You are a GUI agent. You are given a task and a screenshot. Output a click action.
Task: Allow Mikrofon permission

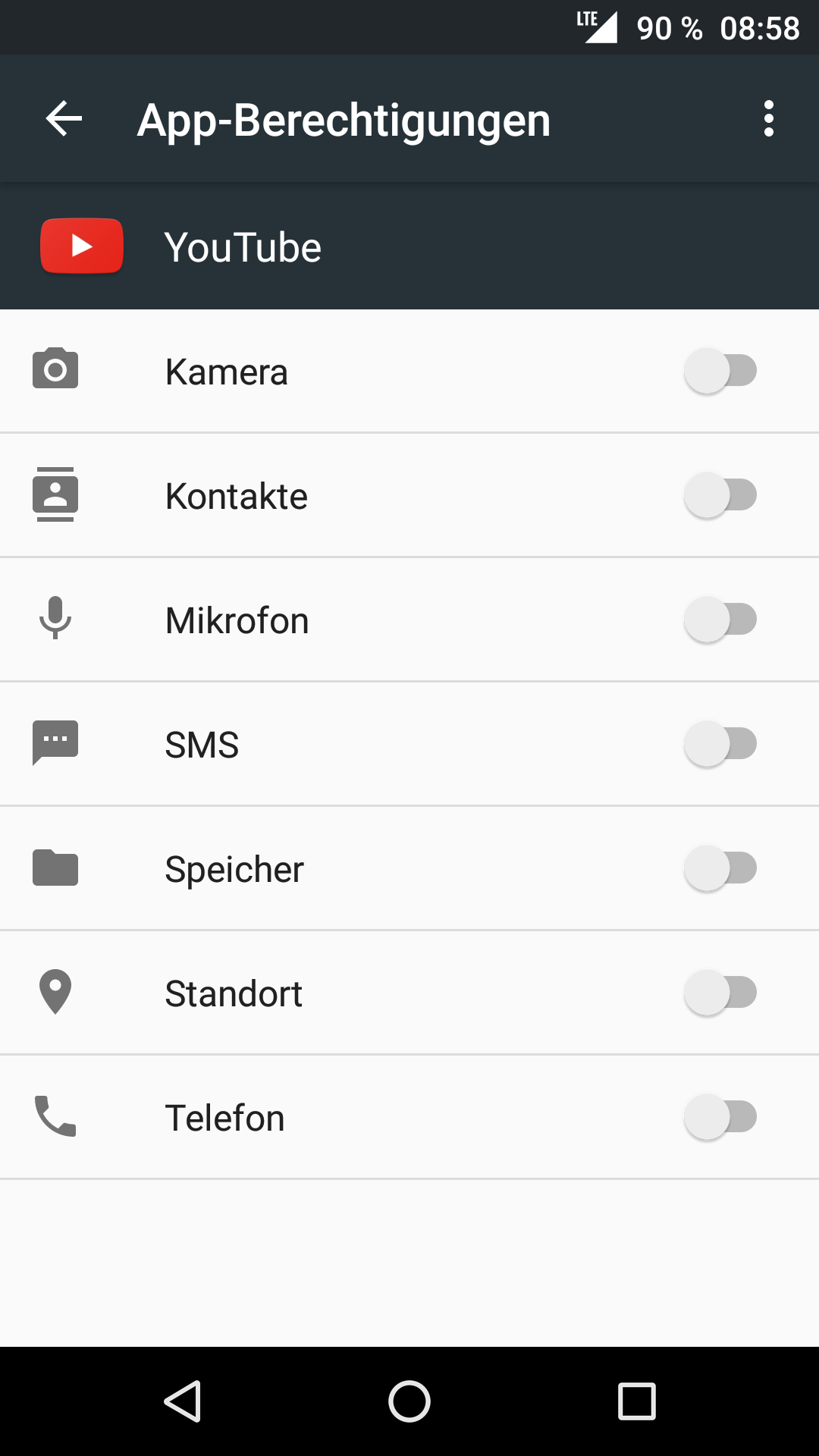click(x=720, y=620)
